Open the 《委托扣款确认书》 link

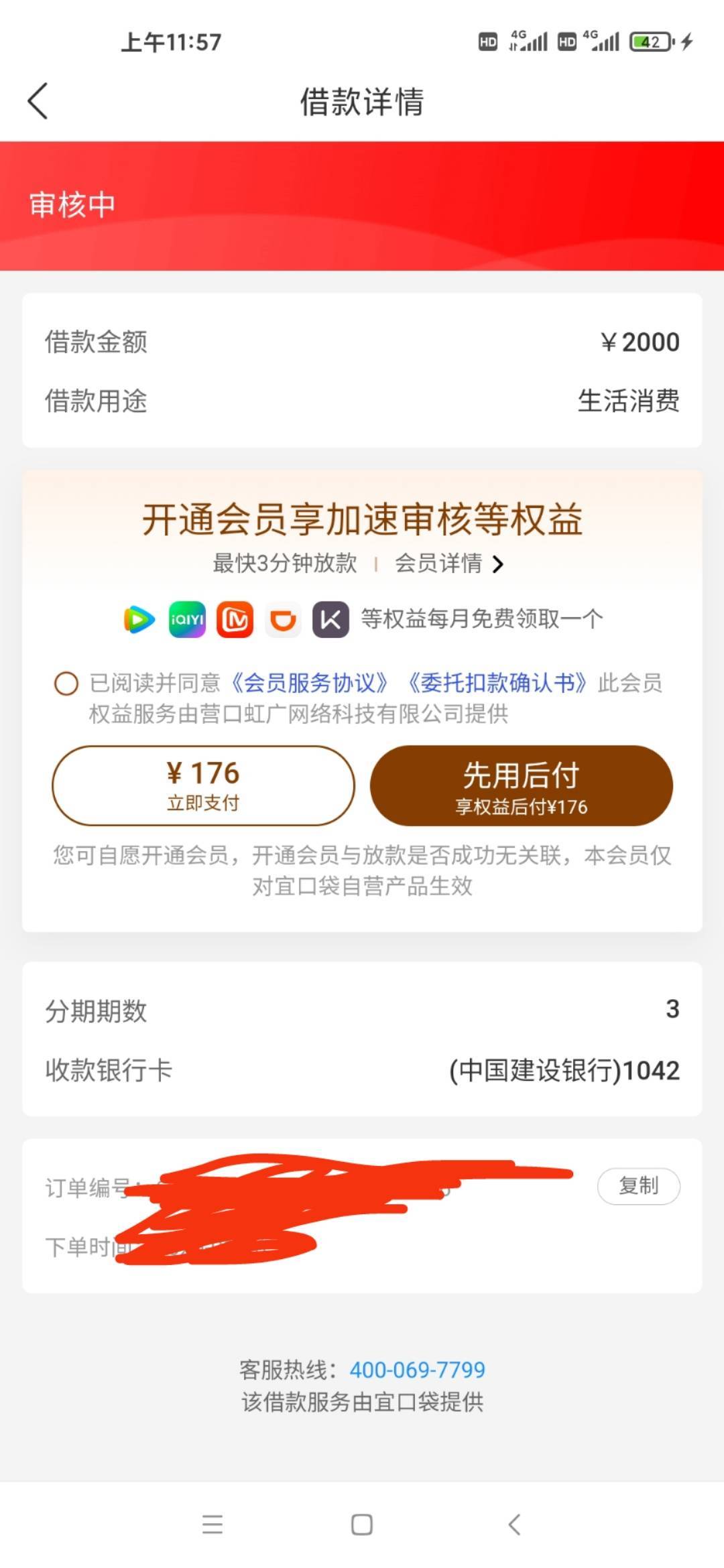pyautogui.click(x=496, y=683)
